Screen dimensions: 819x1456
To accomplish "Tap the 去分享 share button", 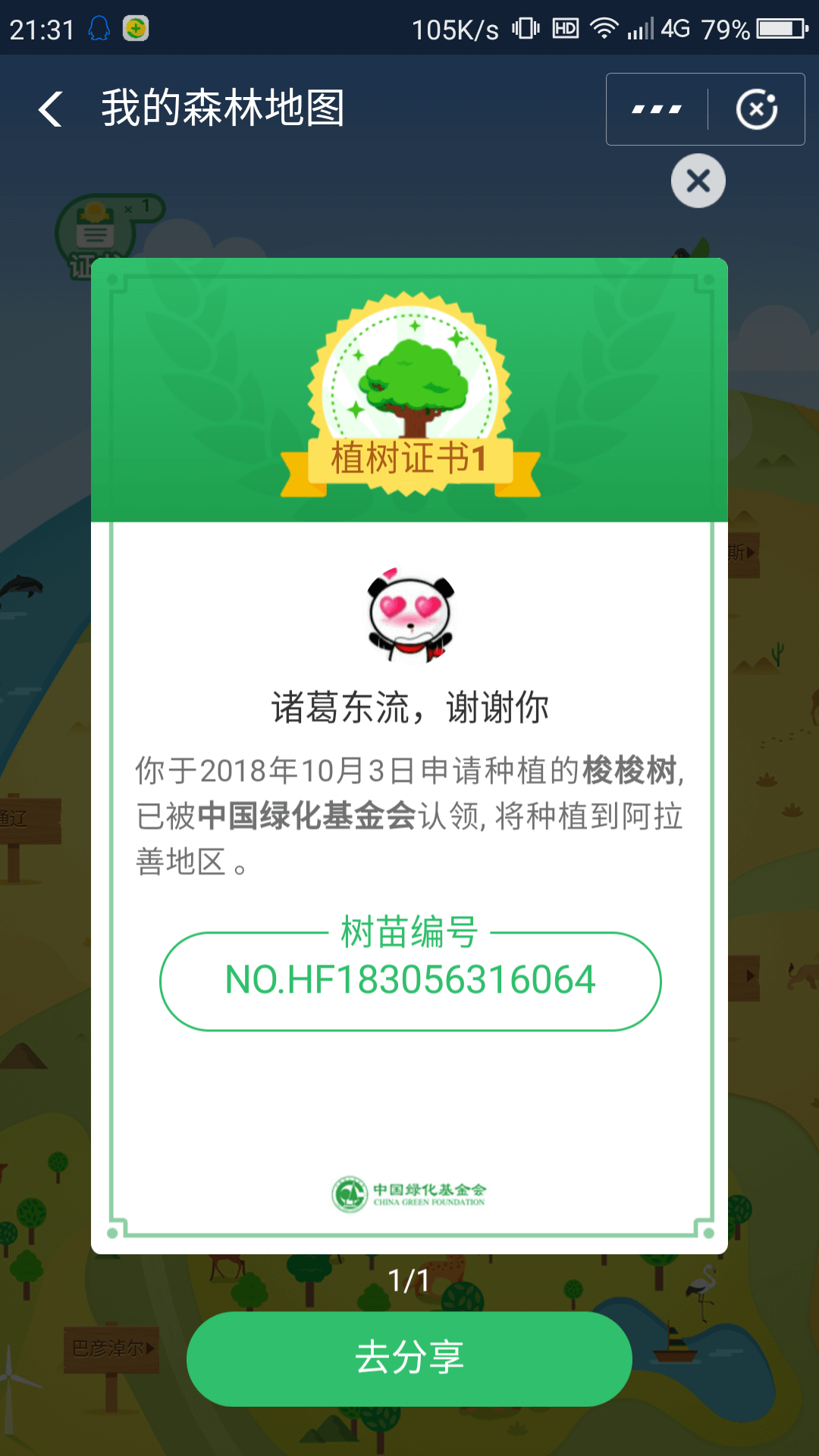I will (409, 1357).
